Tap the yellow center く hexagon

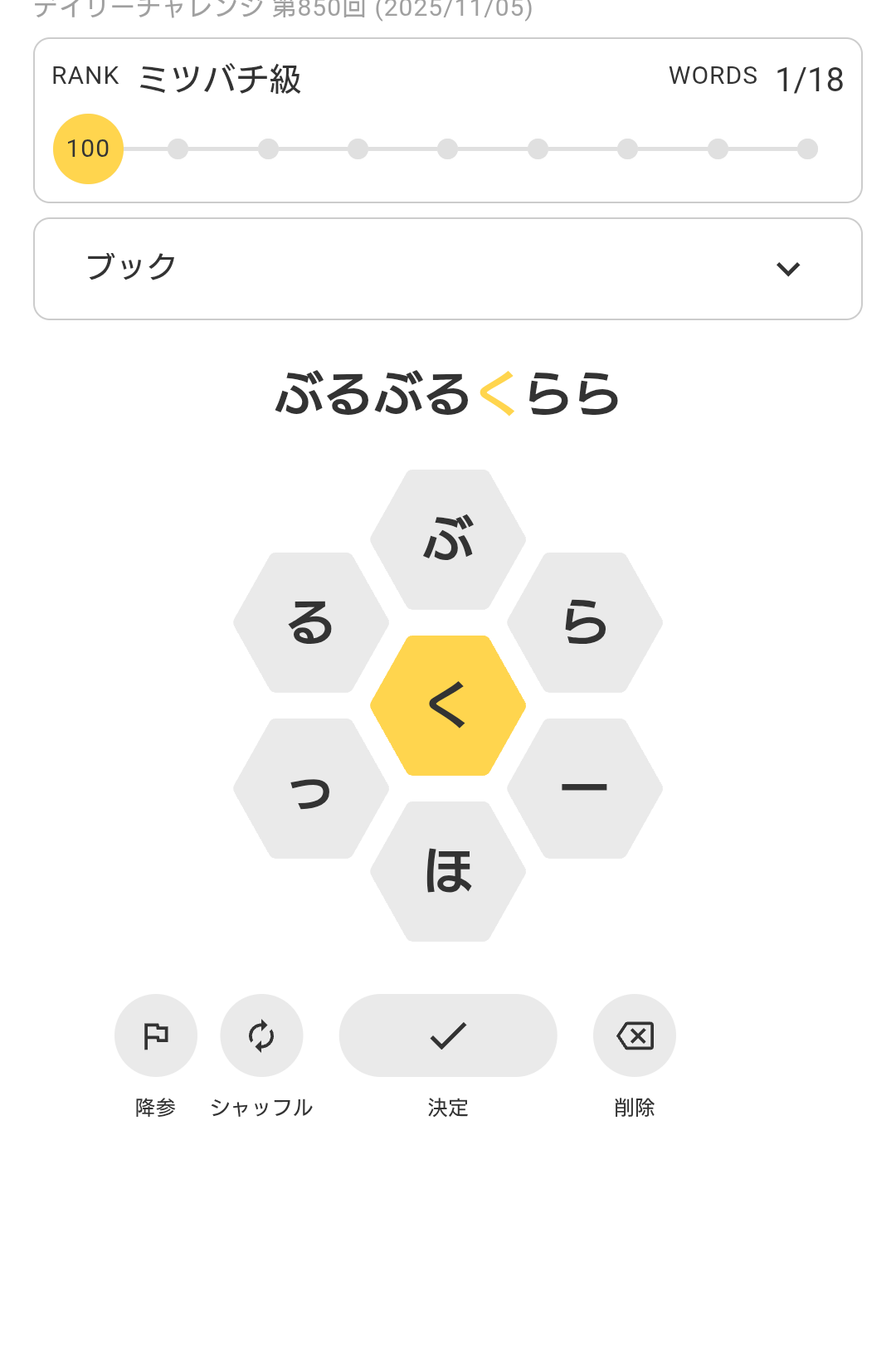[x=448, y=705]
